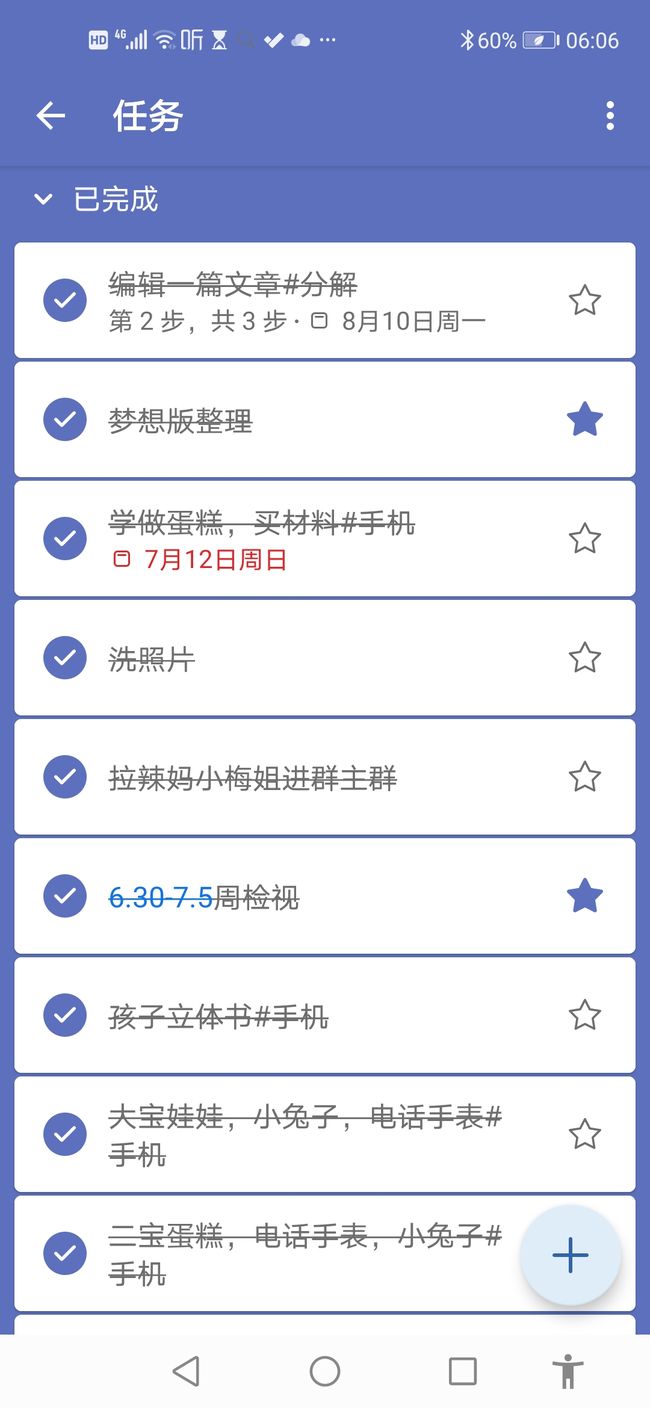Image resolution: width=650 pixels, height=1408 pixels.
Task: Unstar the 6.30-7.5周检视 task
Action: [585, 895]
